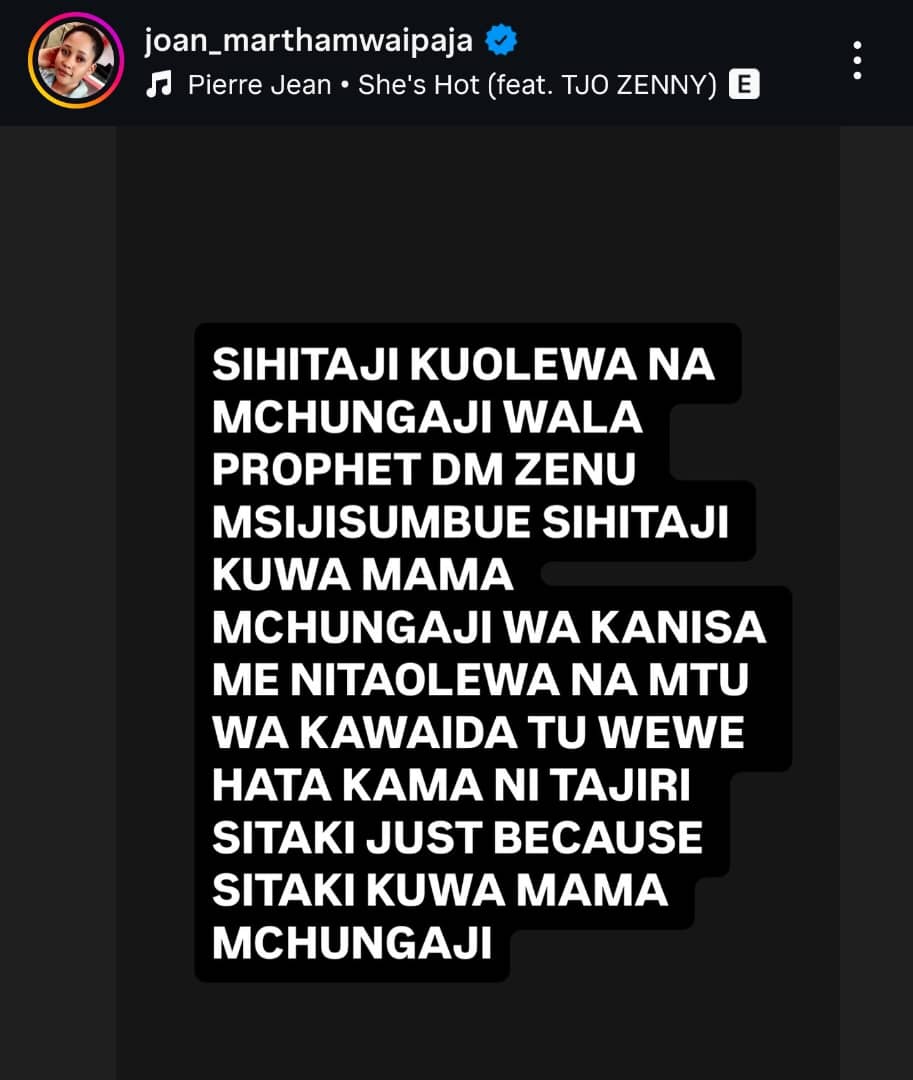Open the She's Hot music track
The image size is (913, 1080).
coord(452,86)
